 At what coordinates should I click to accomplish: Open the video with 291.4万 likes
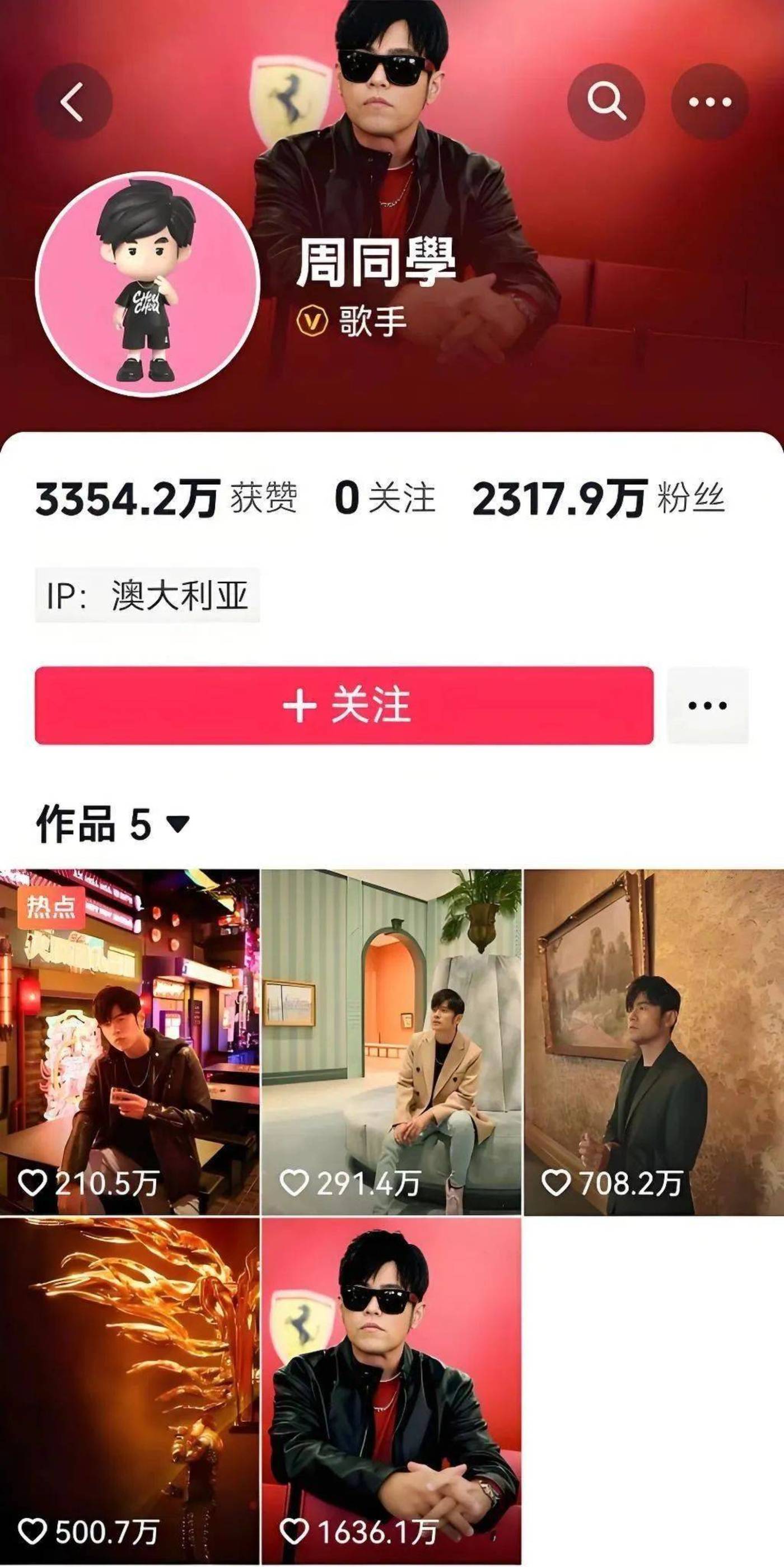(391, 1042)
